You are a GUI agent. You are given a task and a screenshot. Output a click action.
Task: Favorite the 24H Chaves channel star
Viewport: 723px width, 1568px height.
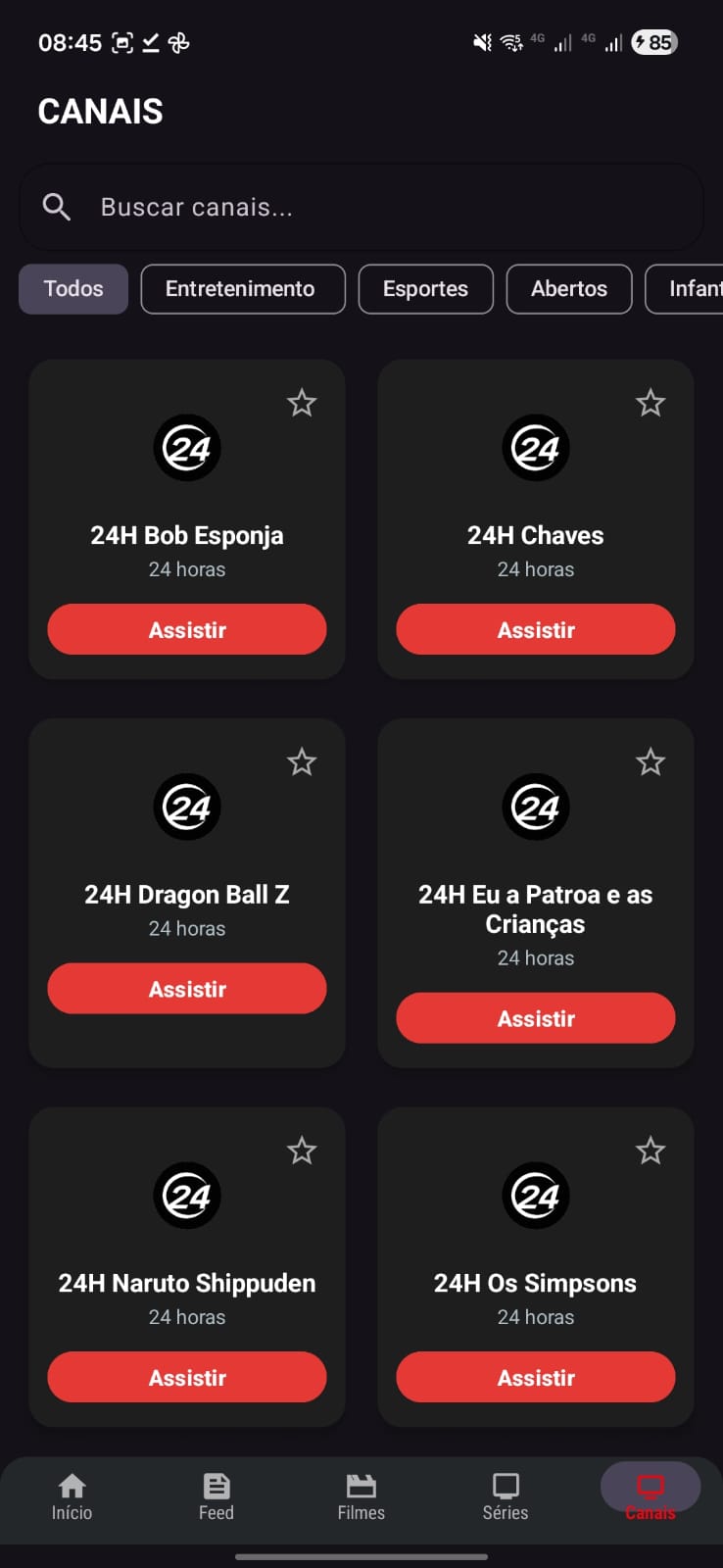[x=650, y=402]
